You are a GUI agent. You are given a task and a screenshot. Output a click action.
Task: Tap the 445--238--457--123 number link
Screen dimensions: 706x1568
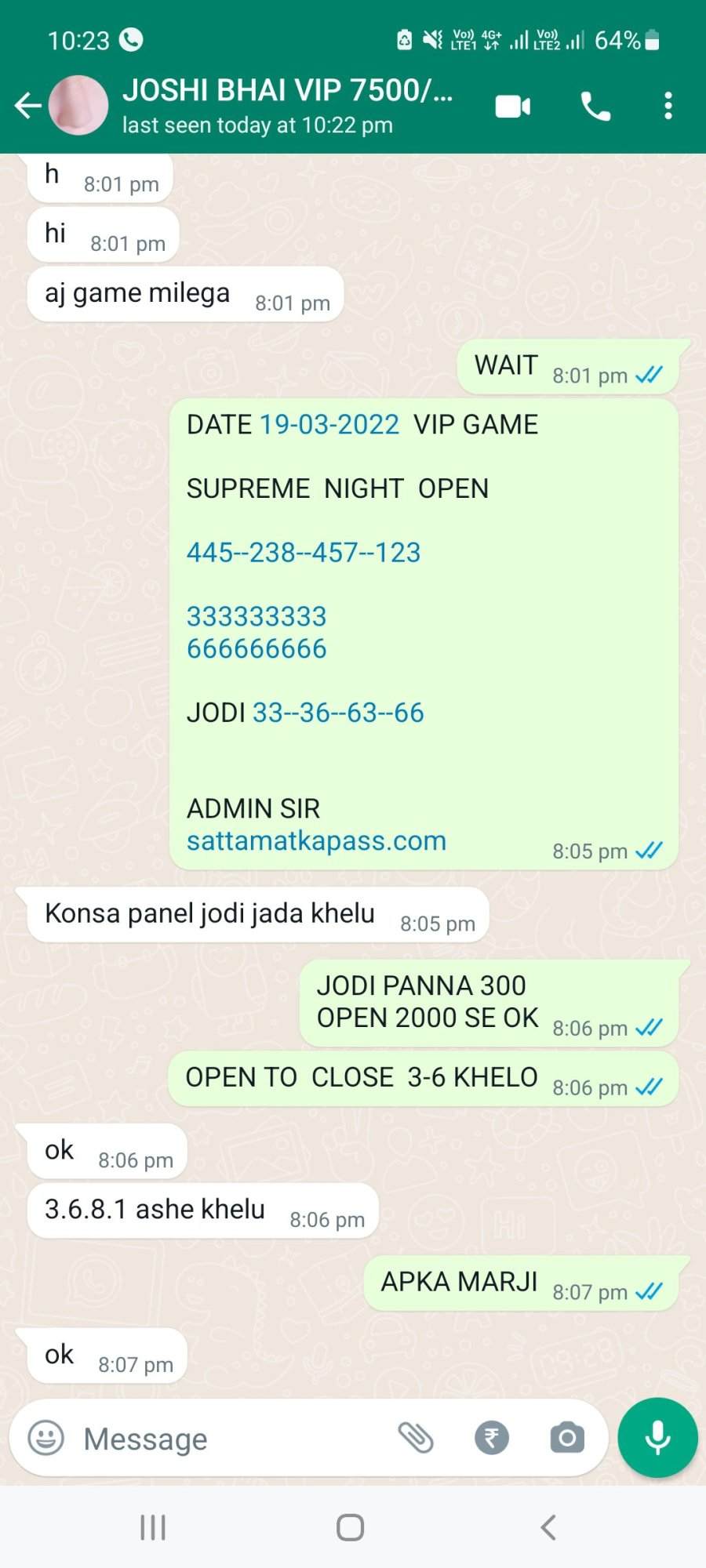[x=304, y=552]
